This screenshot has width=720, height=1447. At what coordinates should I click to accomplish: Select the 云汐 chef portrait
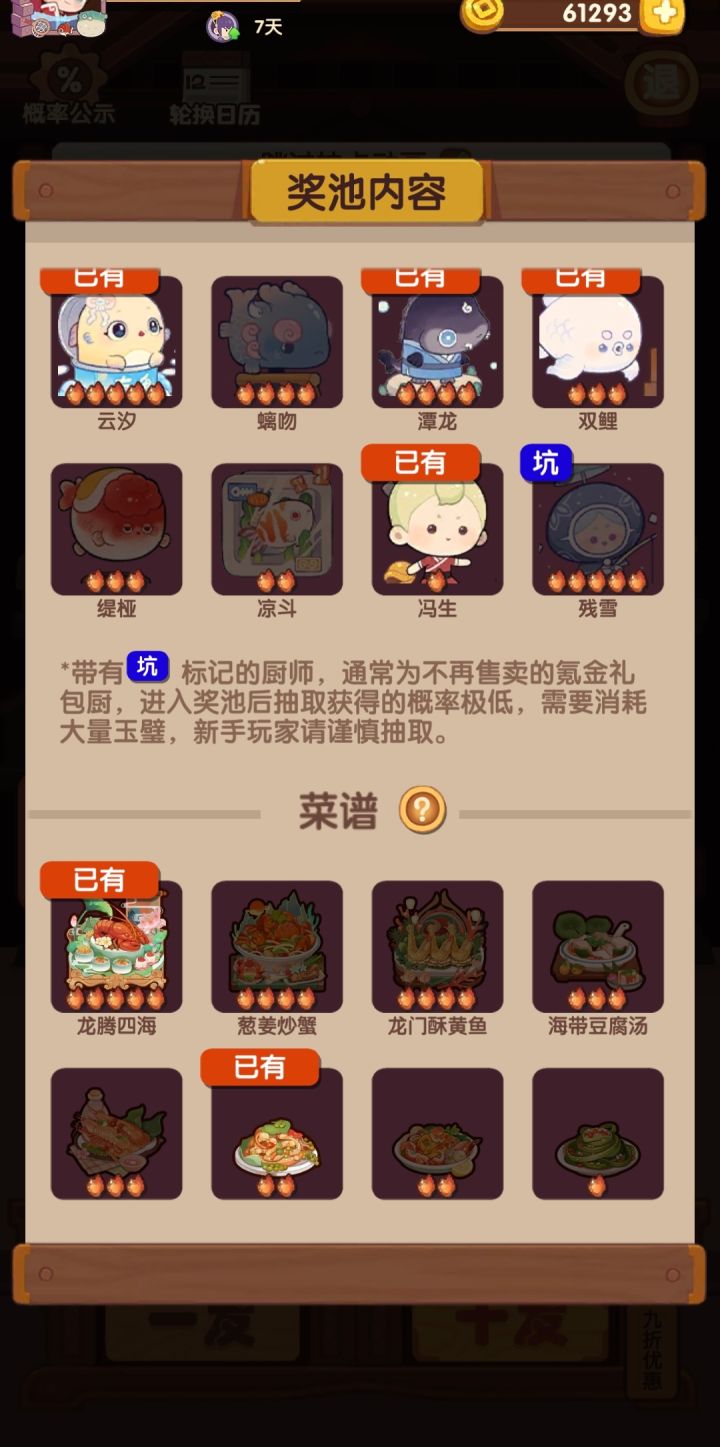pos(117,340)
